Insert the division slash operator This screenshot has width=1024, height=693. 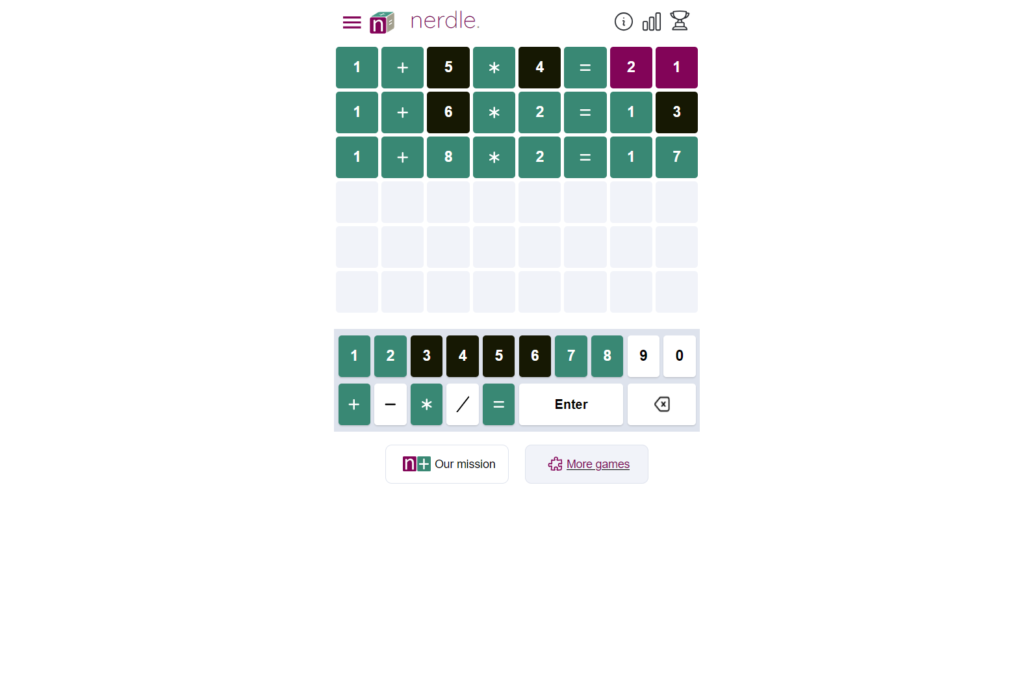click(x=462, y=405)
